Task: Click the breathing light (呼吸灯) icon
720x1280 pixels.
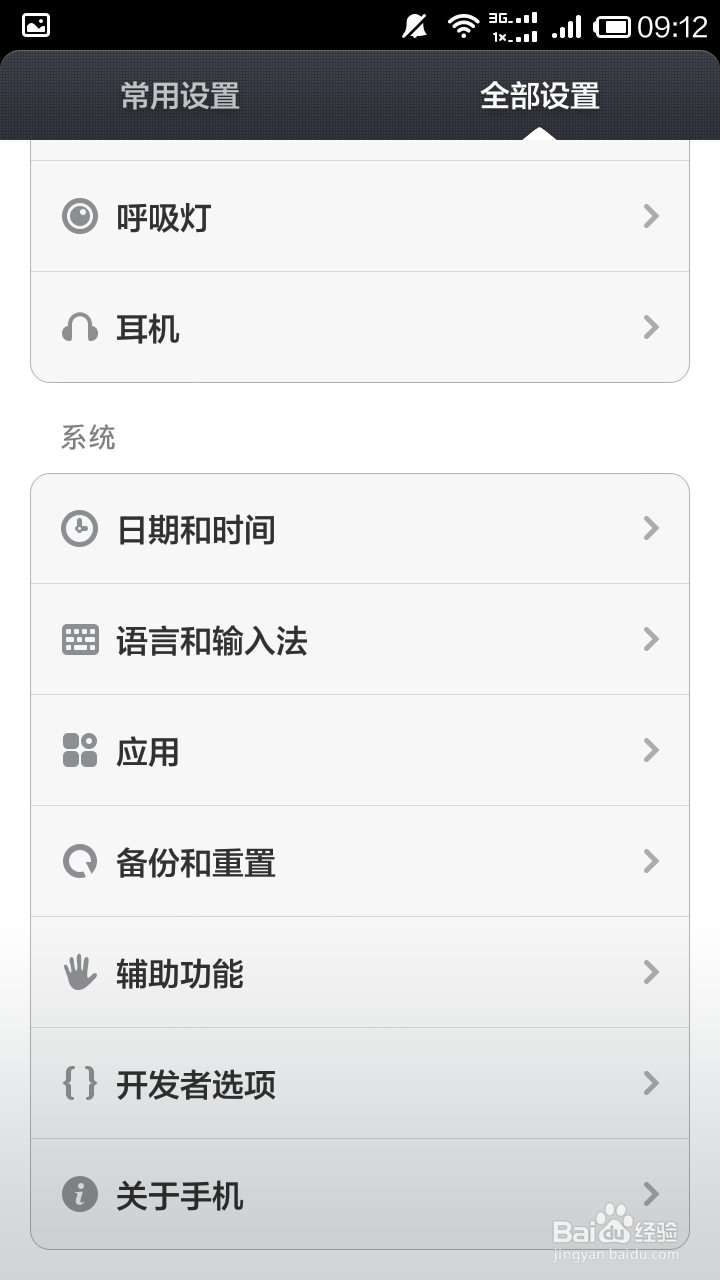Action: point(81,216)
